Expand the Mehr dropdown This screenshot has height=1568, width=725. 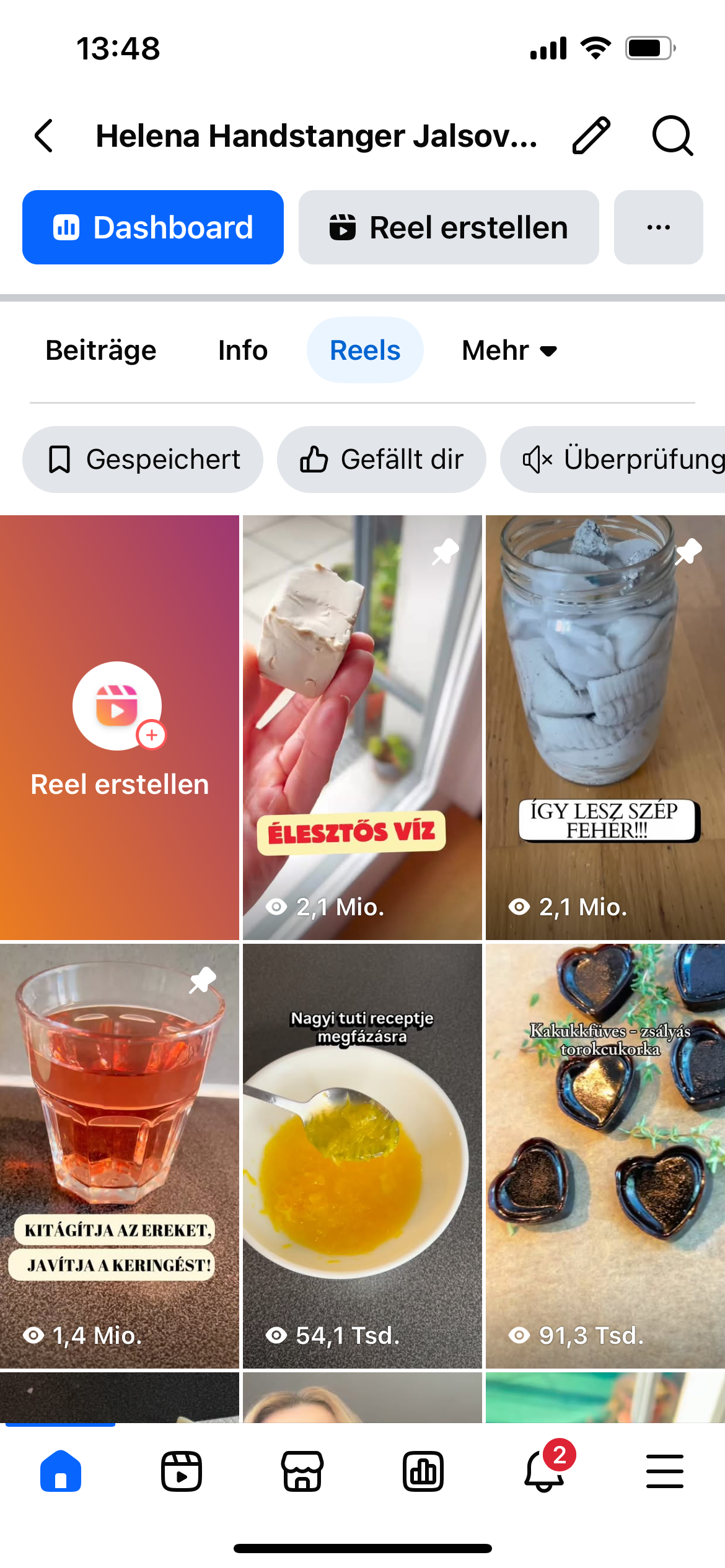509,351
